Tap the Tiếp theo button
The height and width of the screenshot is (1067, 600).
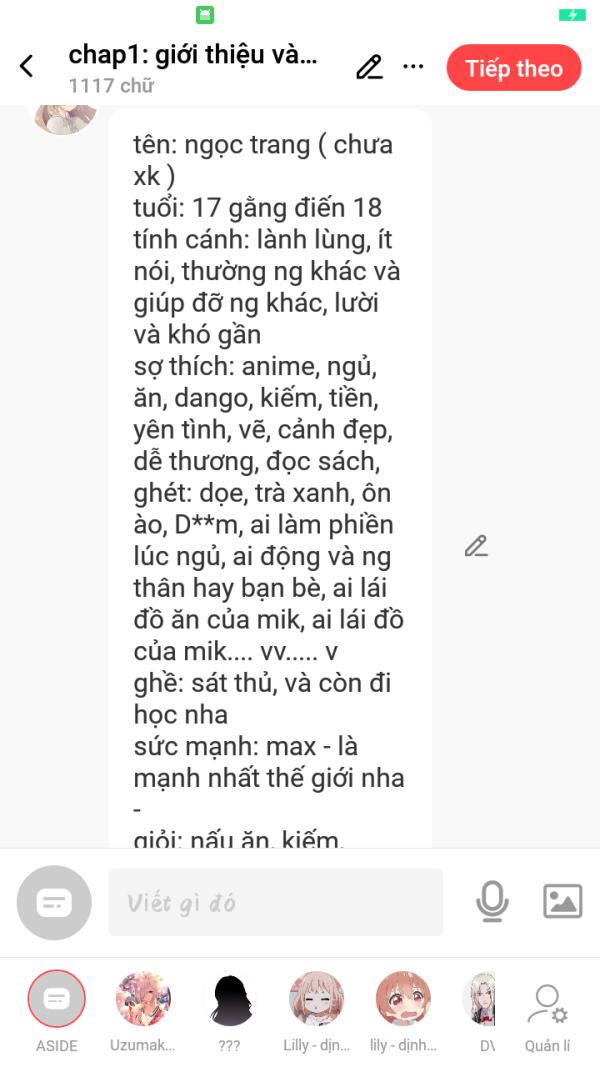(514, 68)
